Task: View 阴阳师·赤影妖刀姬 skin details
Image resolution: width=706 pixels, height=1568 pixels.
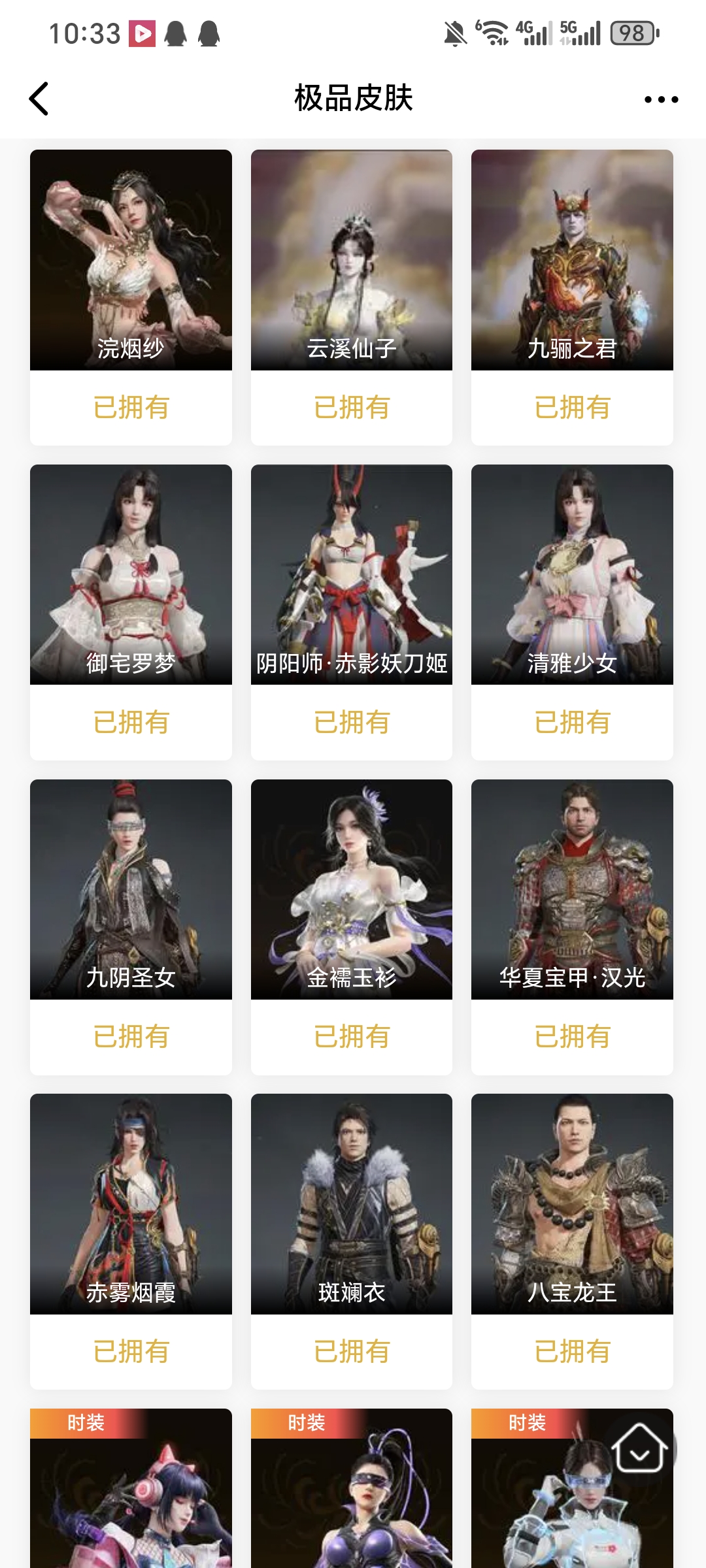Action: click(x=352, y=575)
